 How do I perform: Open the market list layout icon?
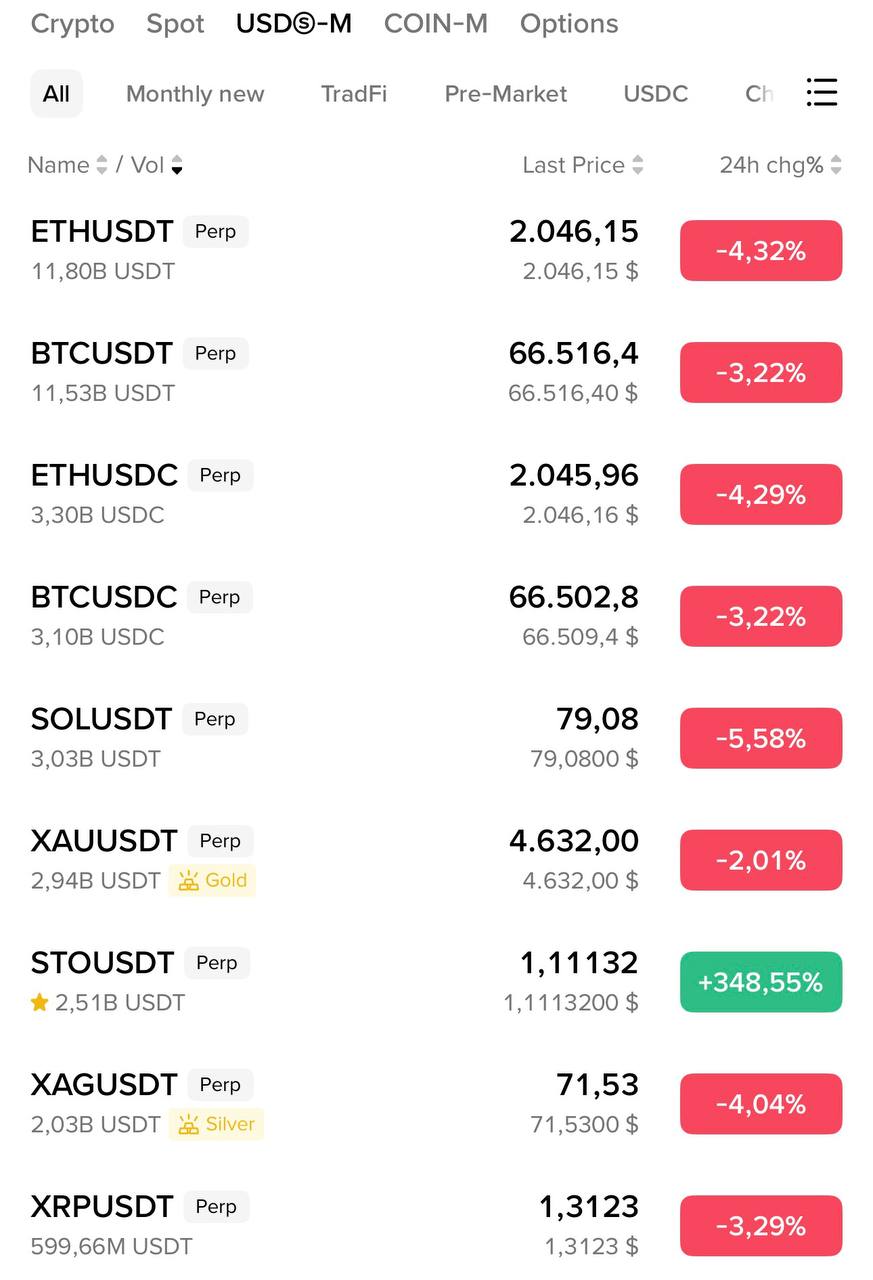(822, 92)
